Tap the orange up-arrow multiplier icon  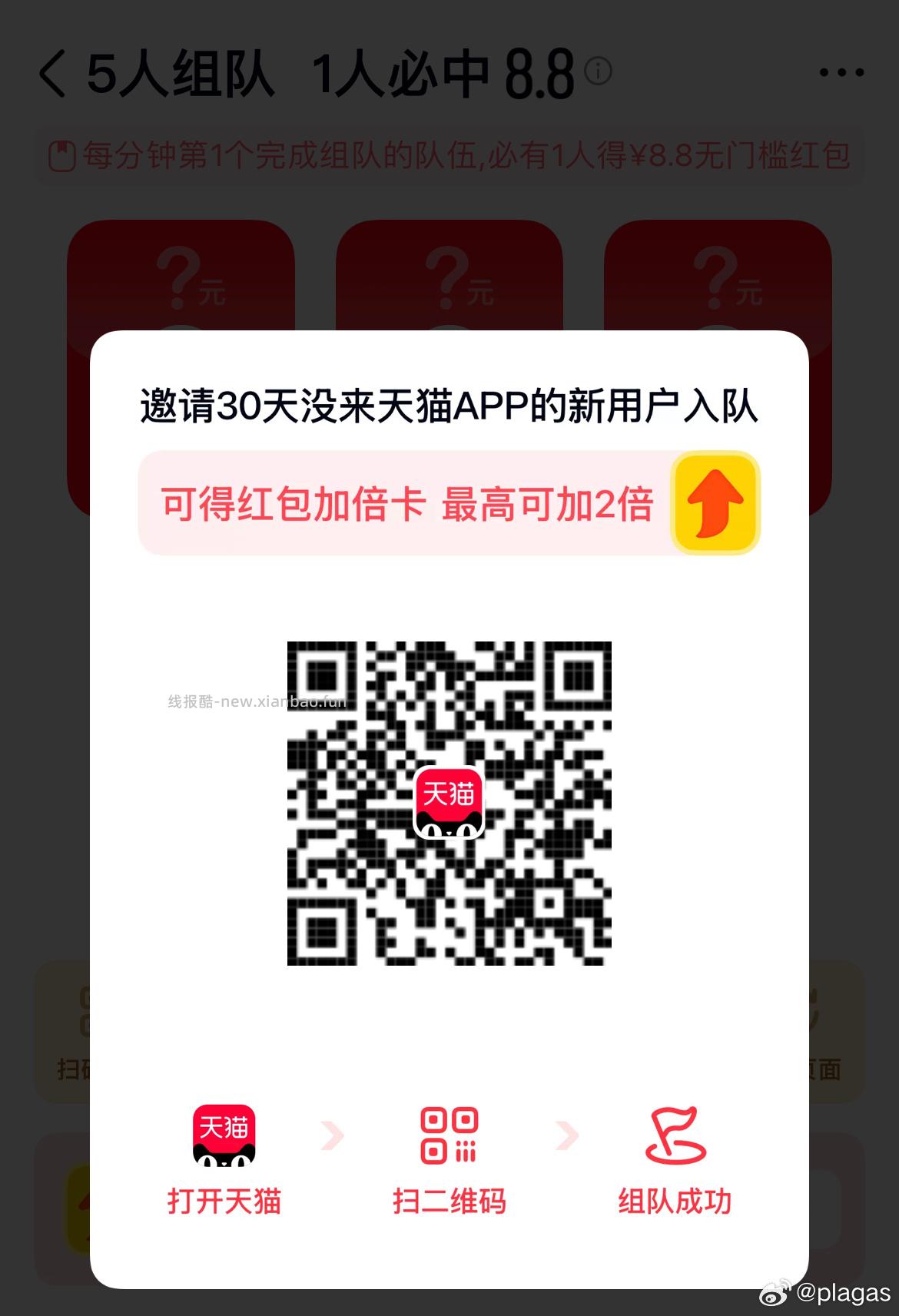click(x=713, y=503)
